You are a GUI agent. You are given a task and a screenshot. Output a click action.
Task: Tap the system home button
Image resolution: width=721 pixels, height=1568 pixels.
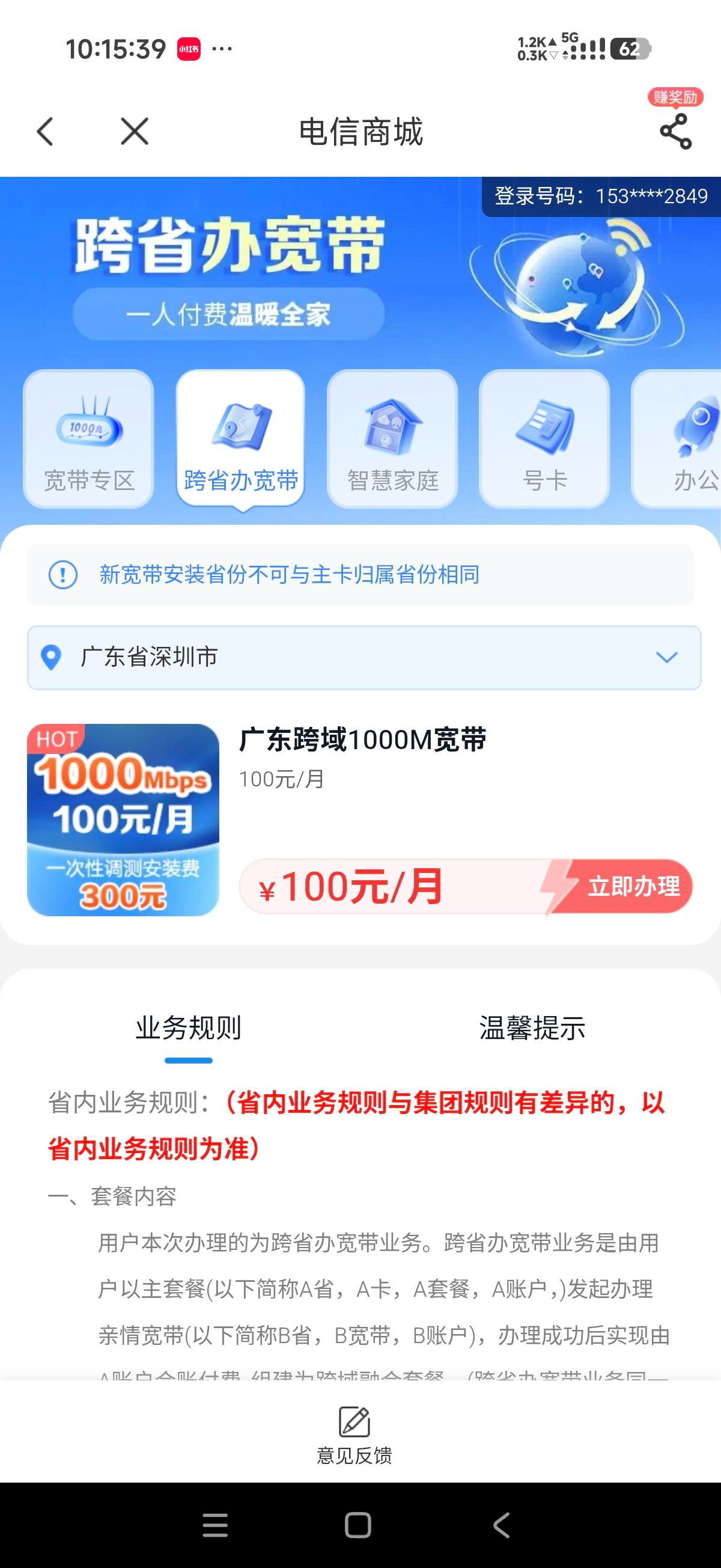coord(357,1525)
